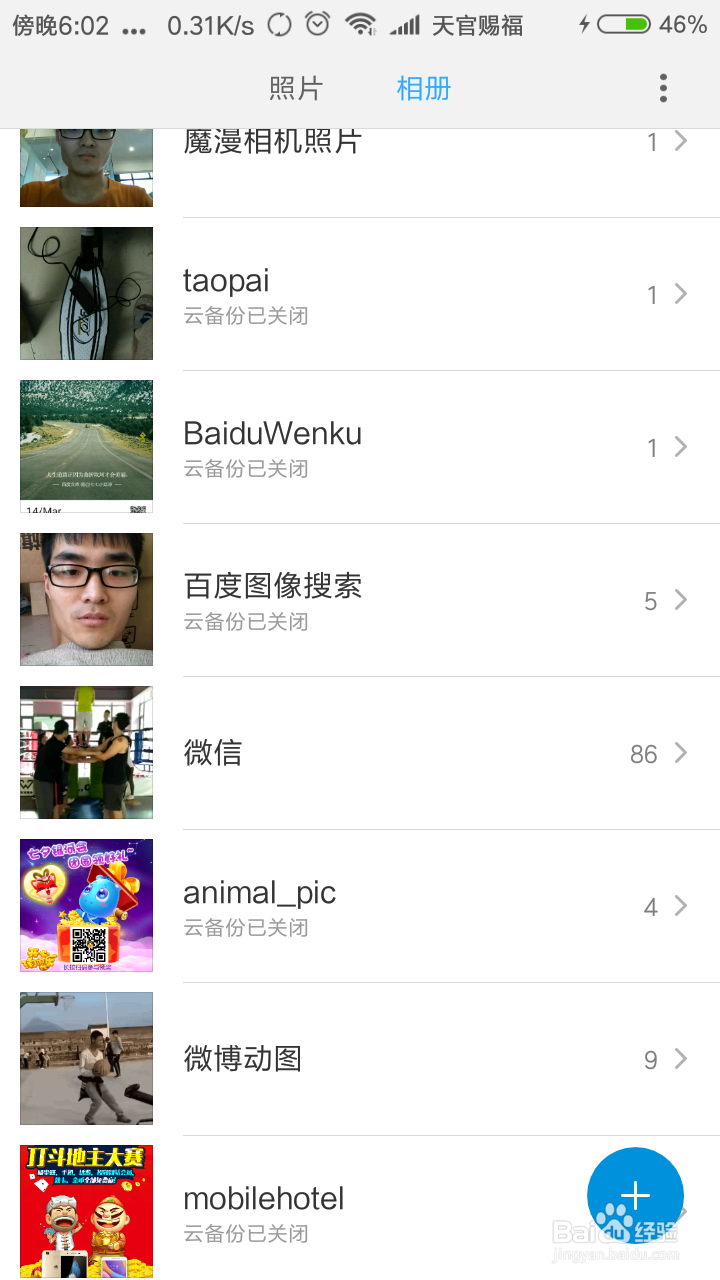Image resolution: width=720 pixels, height=1280 pixels.
Task: Show the animal_pic album
Action: (259, 893)
